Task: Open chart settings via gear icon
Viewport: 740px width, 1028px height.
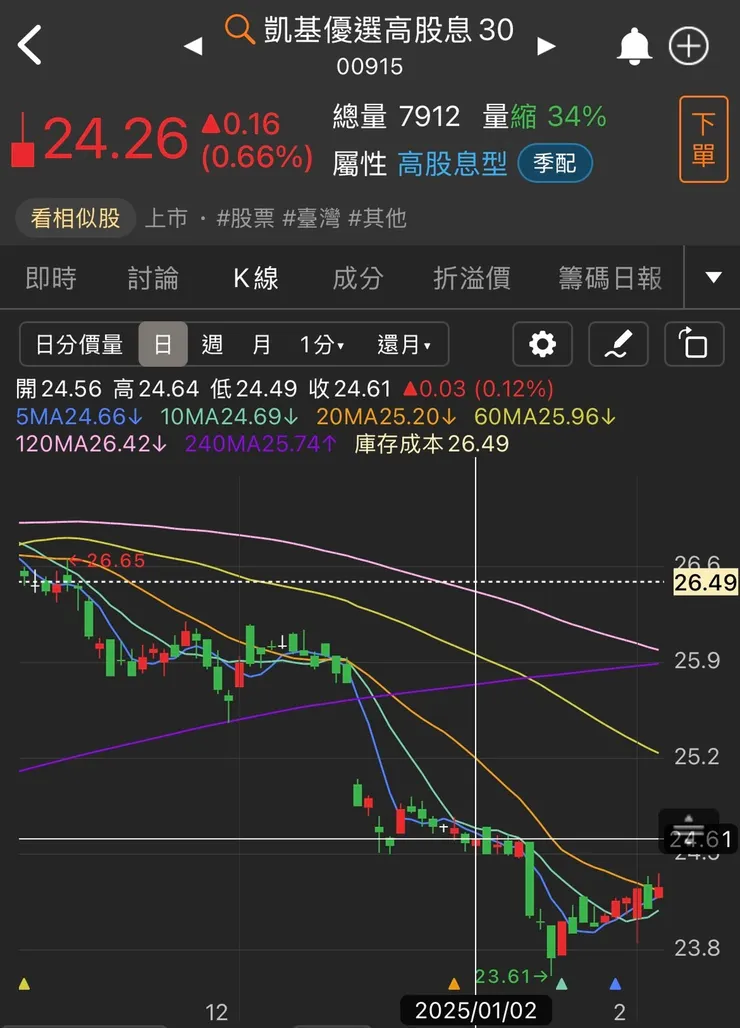Action: click(x=541, y=344)
